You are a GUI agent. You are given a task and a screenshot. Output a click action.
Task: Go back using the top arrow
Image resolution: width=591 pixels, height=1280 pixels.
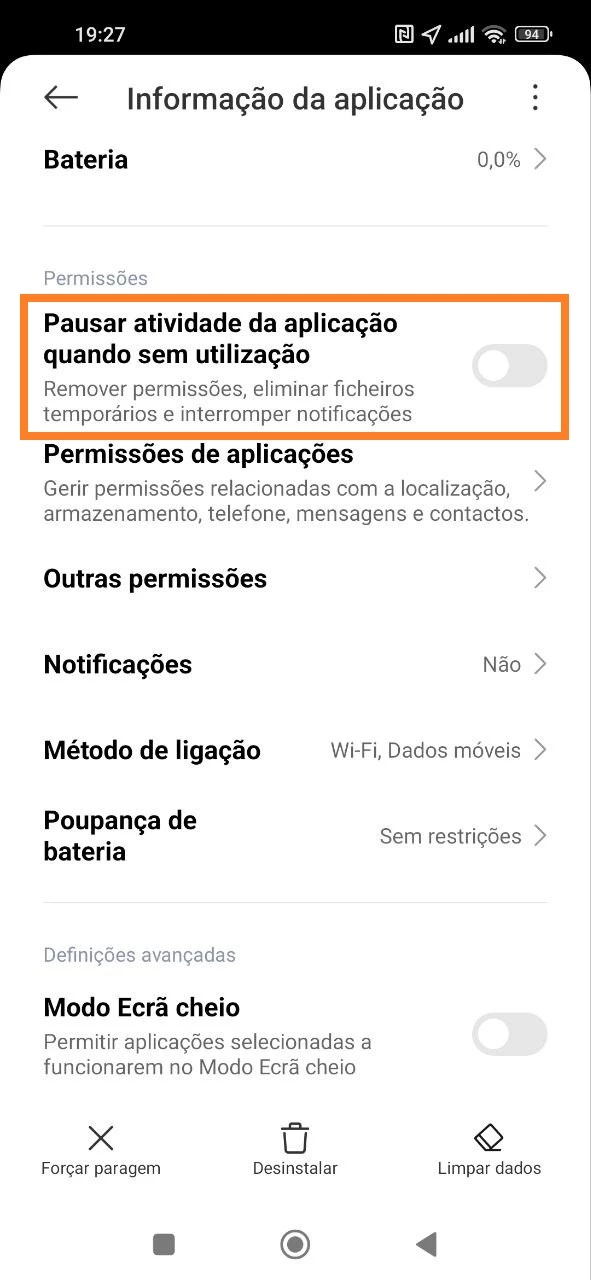(61, 97)
